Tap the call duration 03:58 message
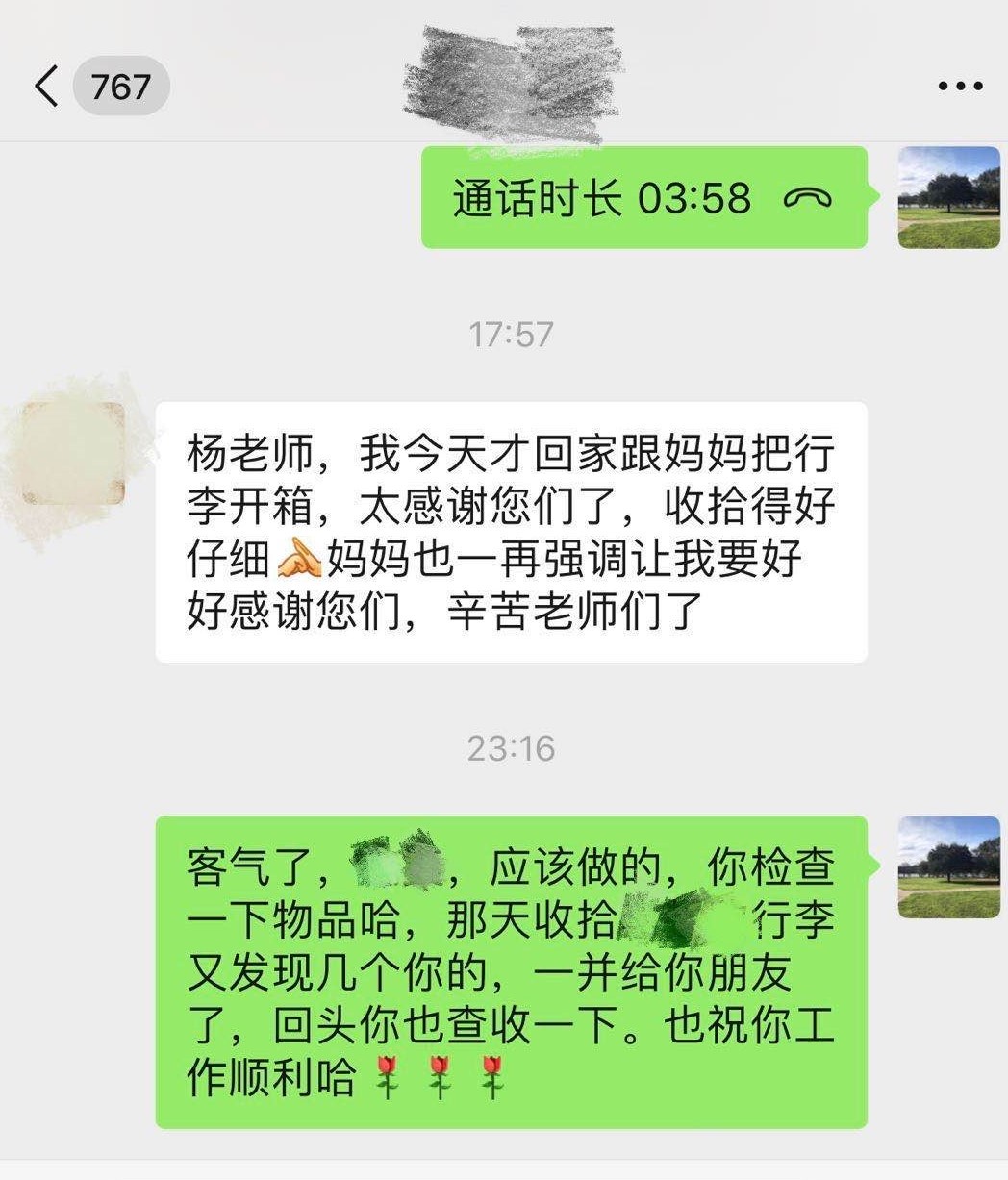This screenshot has width=1008, height=1180. pos(643,198)
